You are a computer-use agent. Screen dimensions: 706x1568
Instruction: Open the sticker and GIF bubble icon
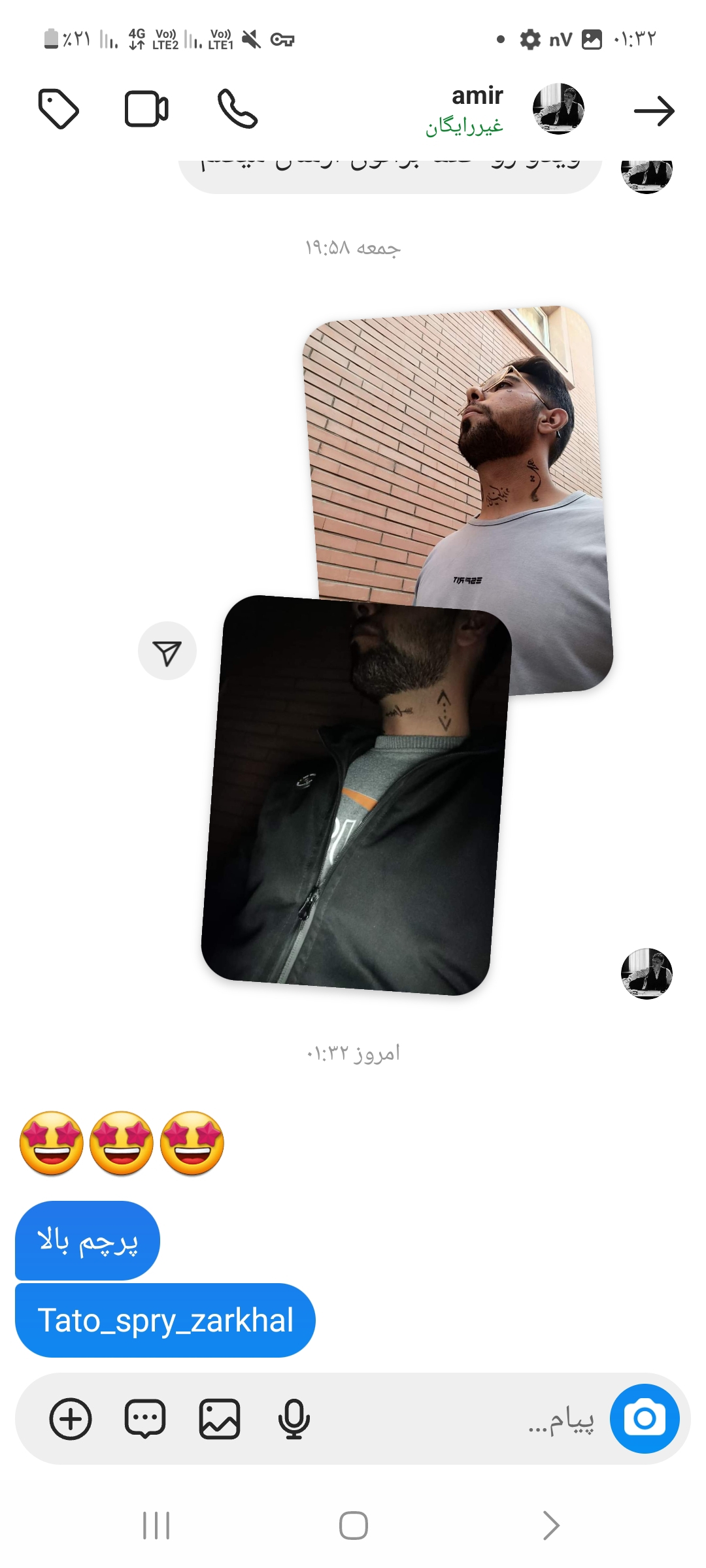coord(145,1420)
